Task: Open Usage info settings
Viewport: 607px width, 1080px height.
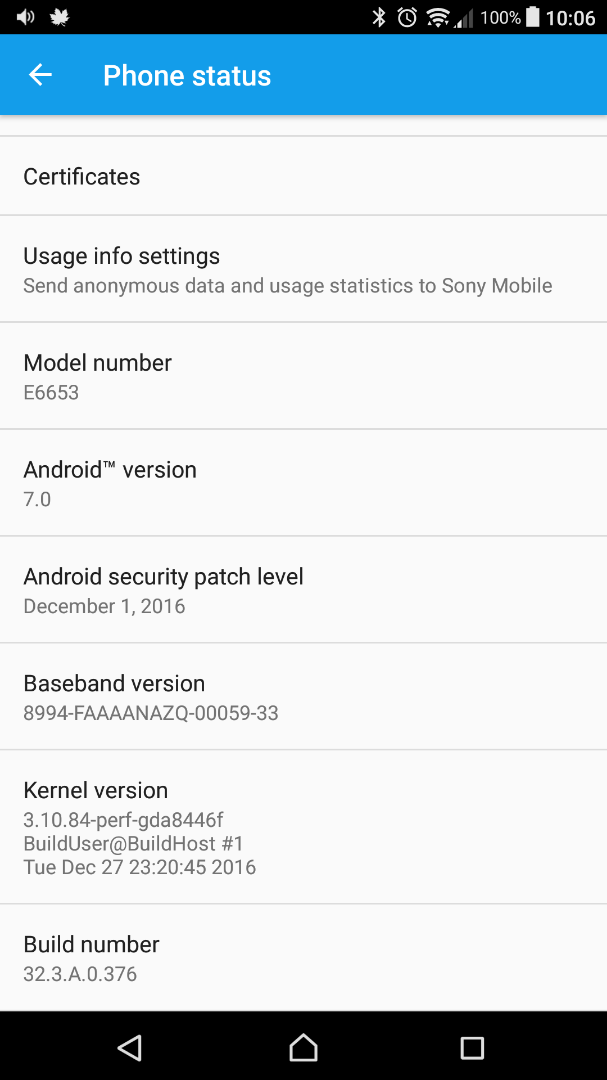Action: tap(303, 269)
